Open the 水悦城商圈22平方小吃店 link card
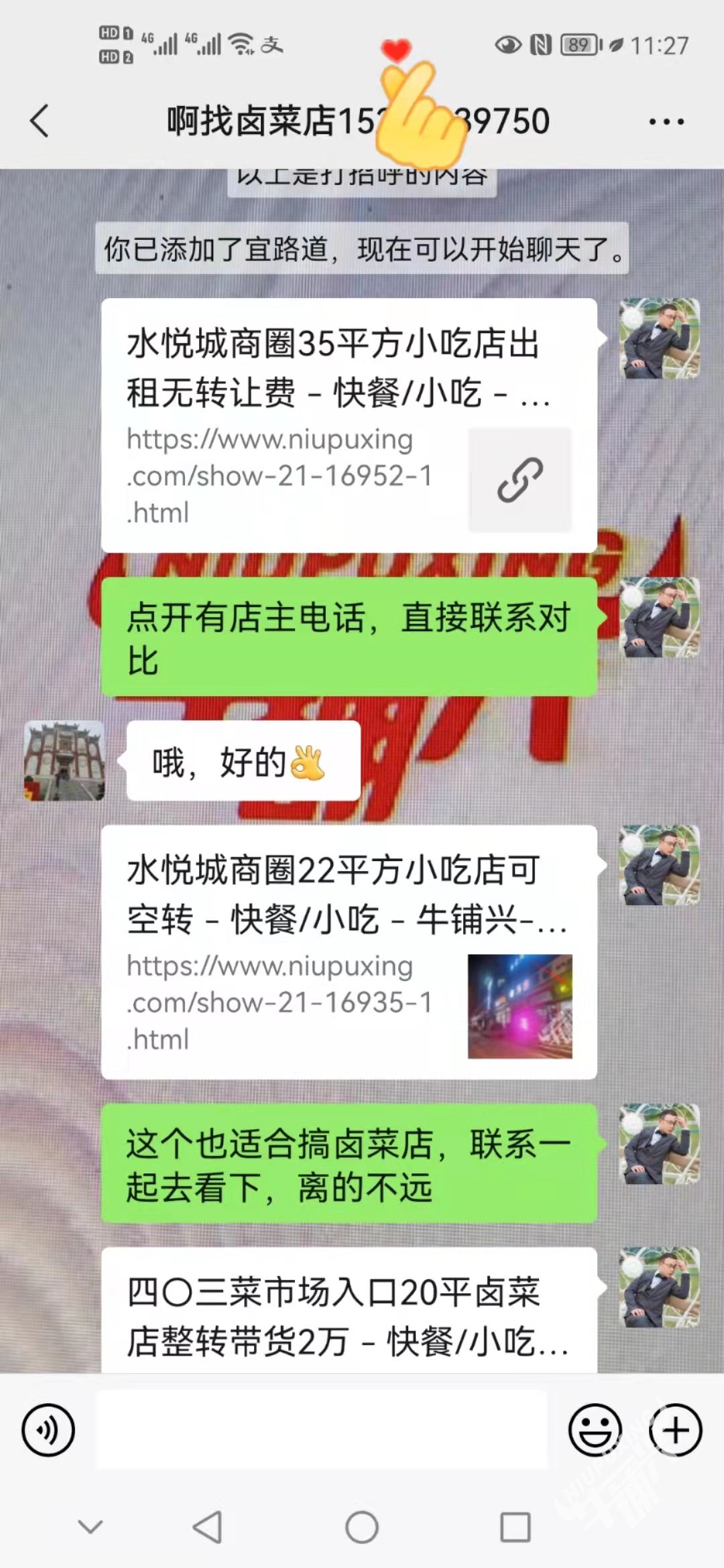The height and width of the screenshot is (1568, 724). (x=349, y=952)
